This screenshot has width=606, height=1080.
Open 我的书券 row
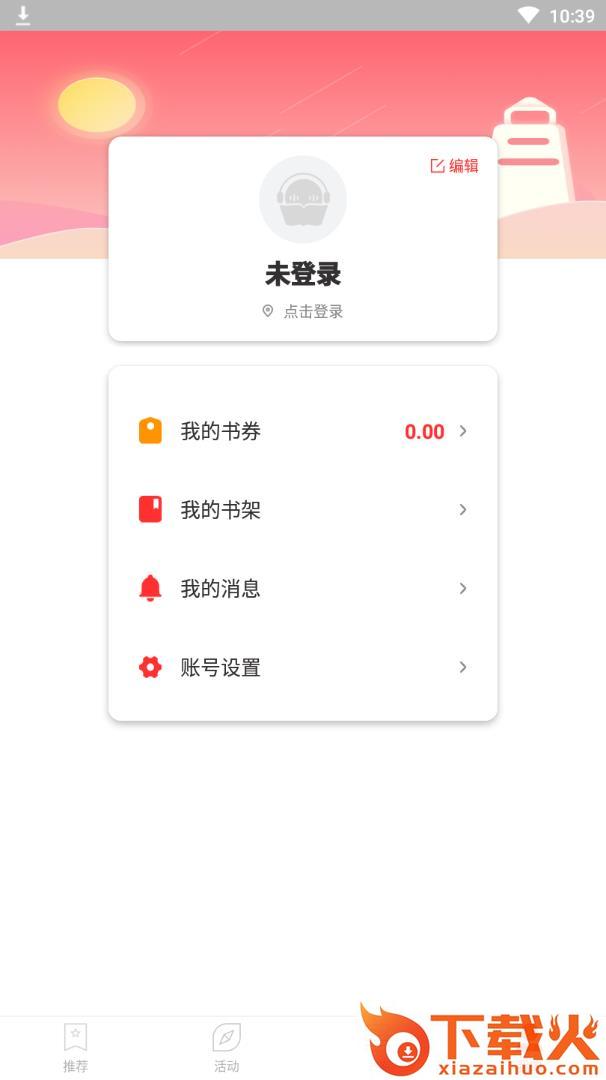(302, 431)
